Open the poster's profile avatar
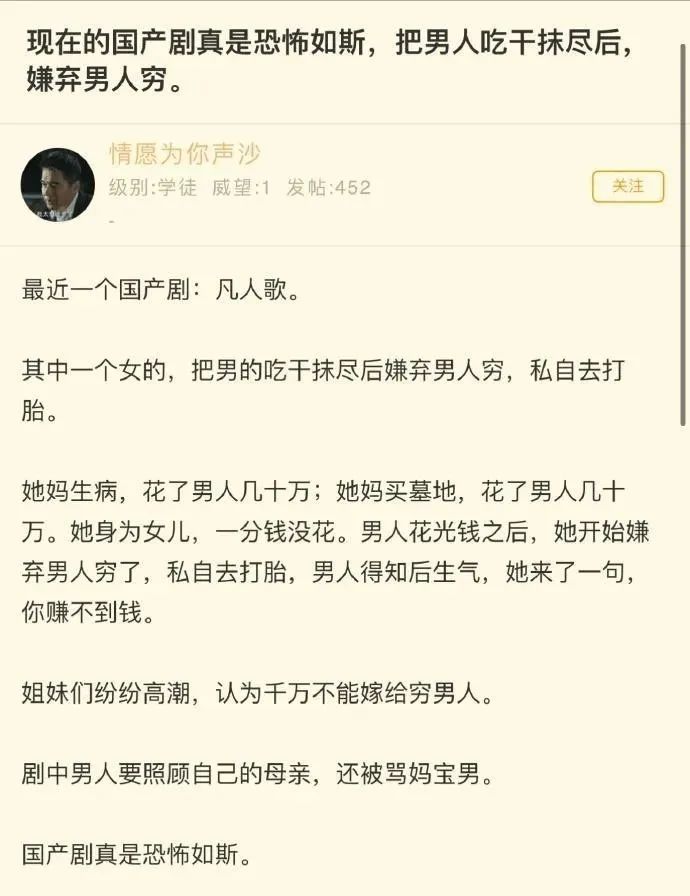 [x=58, y=185]
